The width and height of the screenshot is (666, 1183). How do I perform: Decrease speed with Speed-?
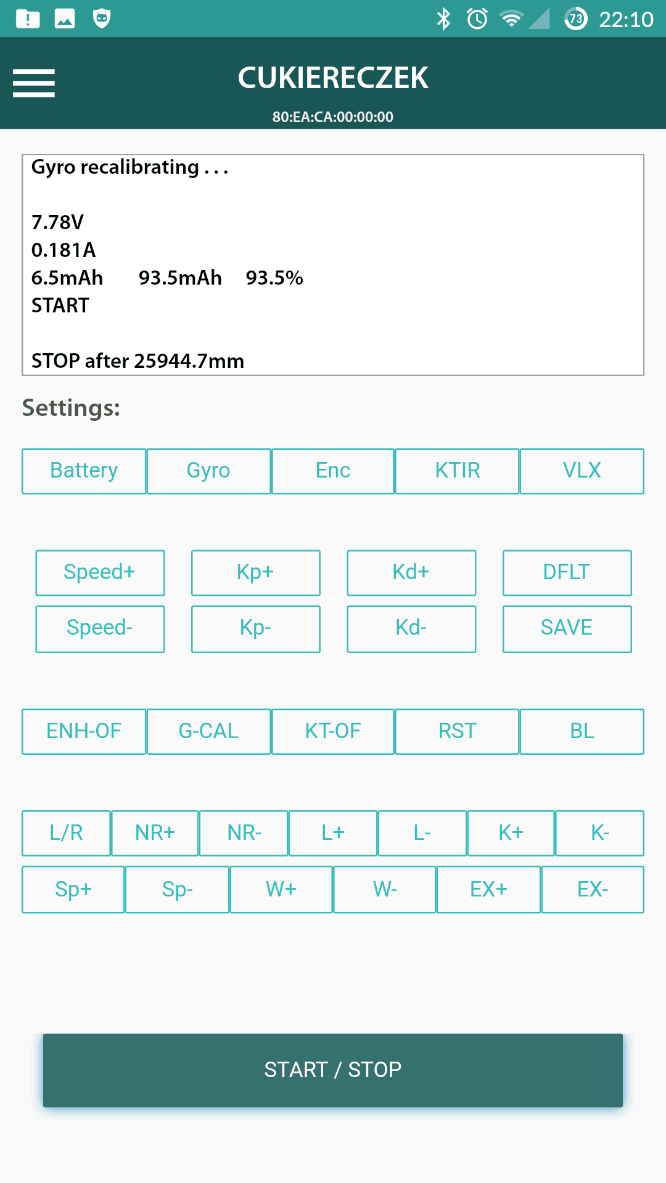(100, 628)
